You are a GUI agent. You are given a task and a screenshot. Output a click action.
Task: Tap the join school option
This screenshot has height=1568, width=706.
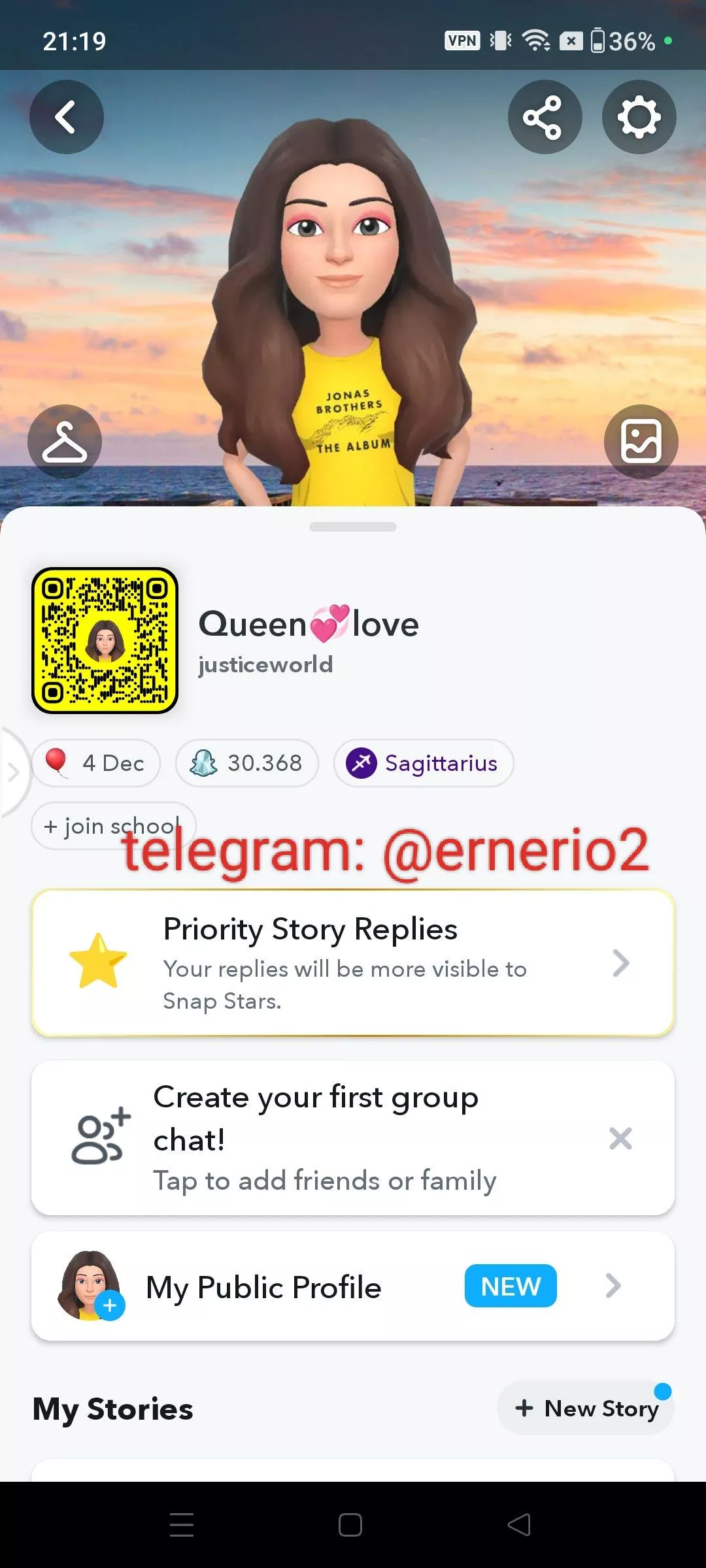pyautogui.click(x=112, y=825)
